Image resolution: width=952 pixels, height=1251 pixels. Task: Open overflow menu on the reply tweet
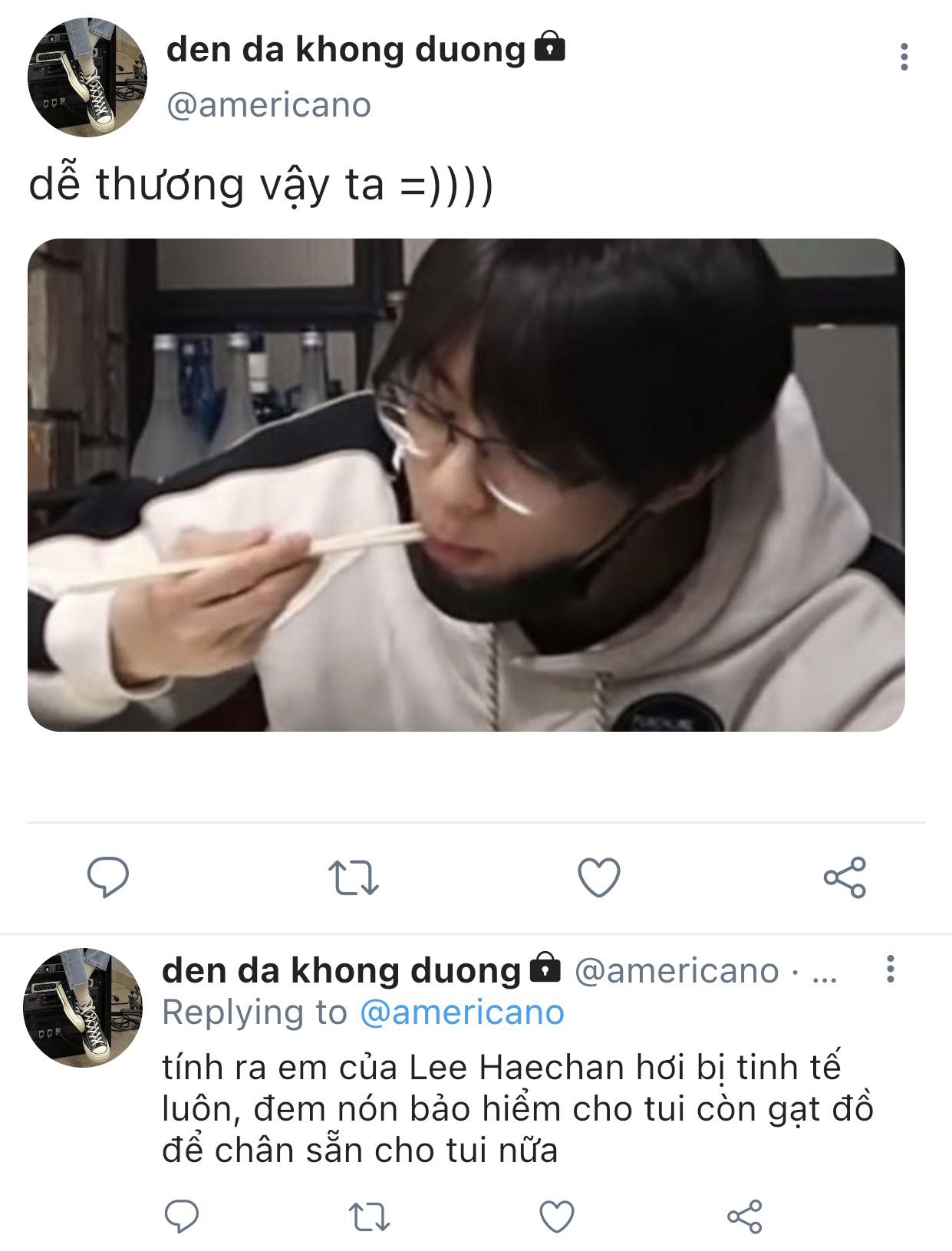pyautogui.click(x=890, y=970)
